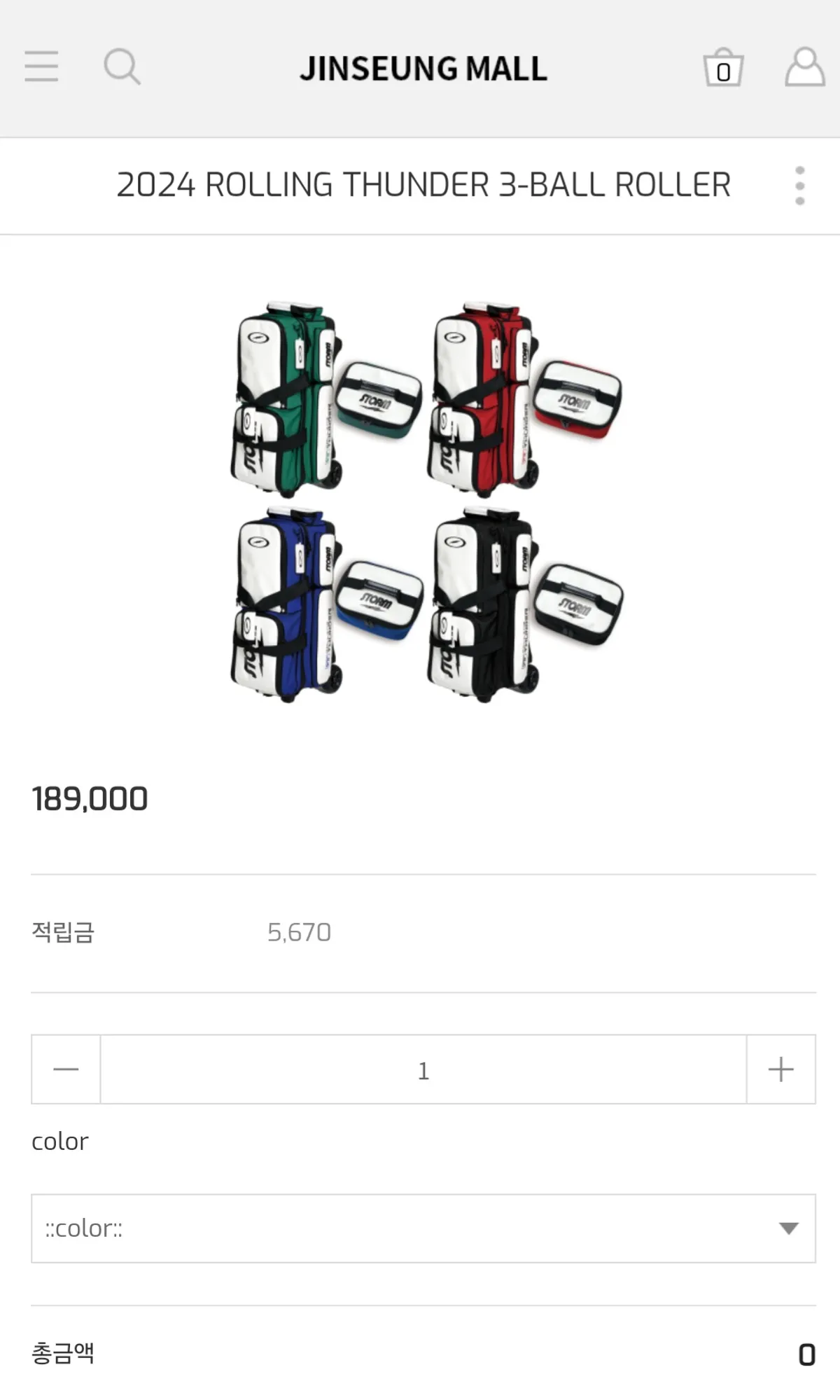Click the JINSEUNG MALL logo
The width and height of the screenshot is (840, 1400).
coord(423,68)
